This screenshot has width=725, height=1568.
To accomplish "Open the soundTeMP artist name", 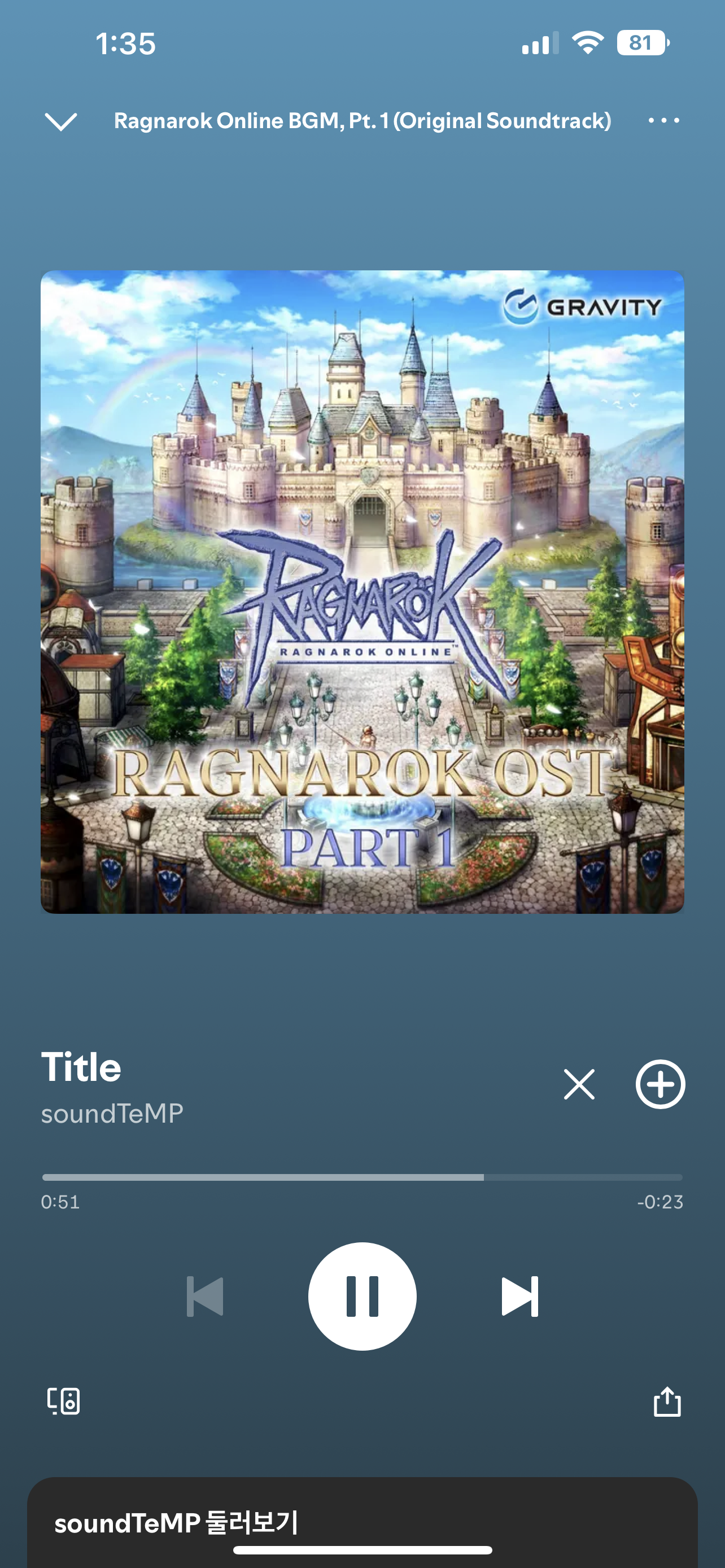I will (x=112, y=1113).
